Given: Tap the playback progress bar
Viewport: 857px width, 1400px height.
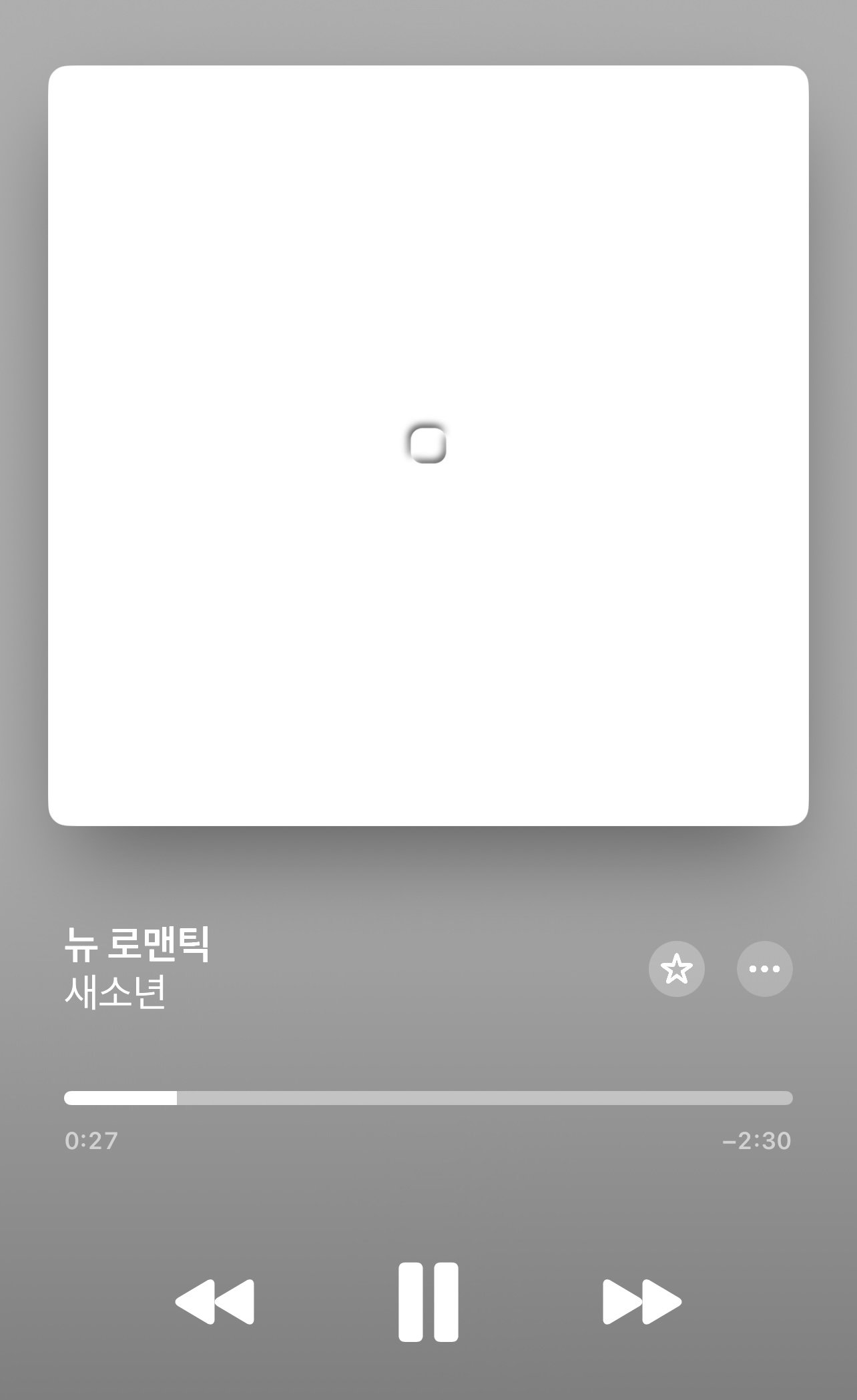Looking at the screenshot, I should tap(428, 1098).
